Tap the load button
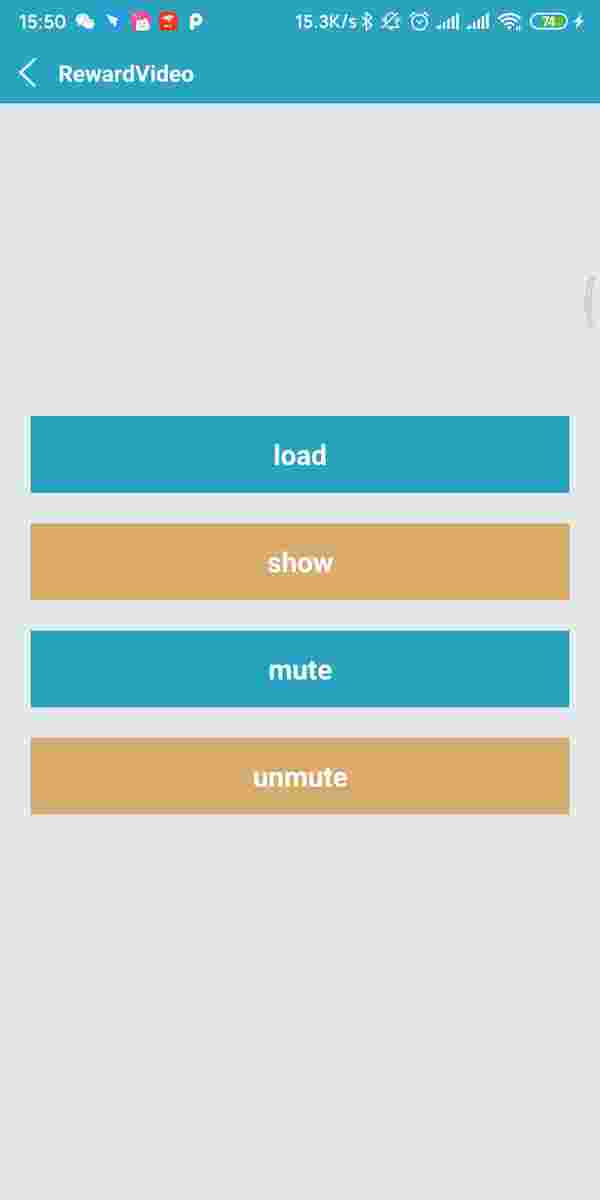The height and width of the screenshot is (1200, 600). point(300,454)
